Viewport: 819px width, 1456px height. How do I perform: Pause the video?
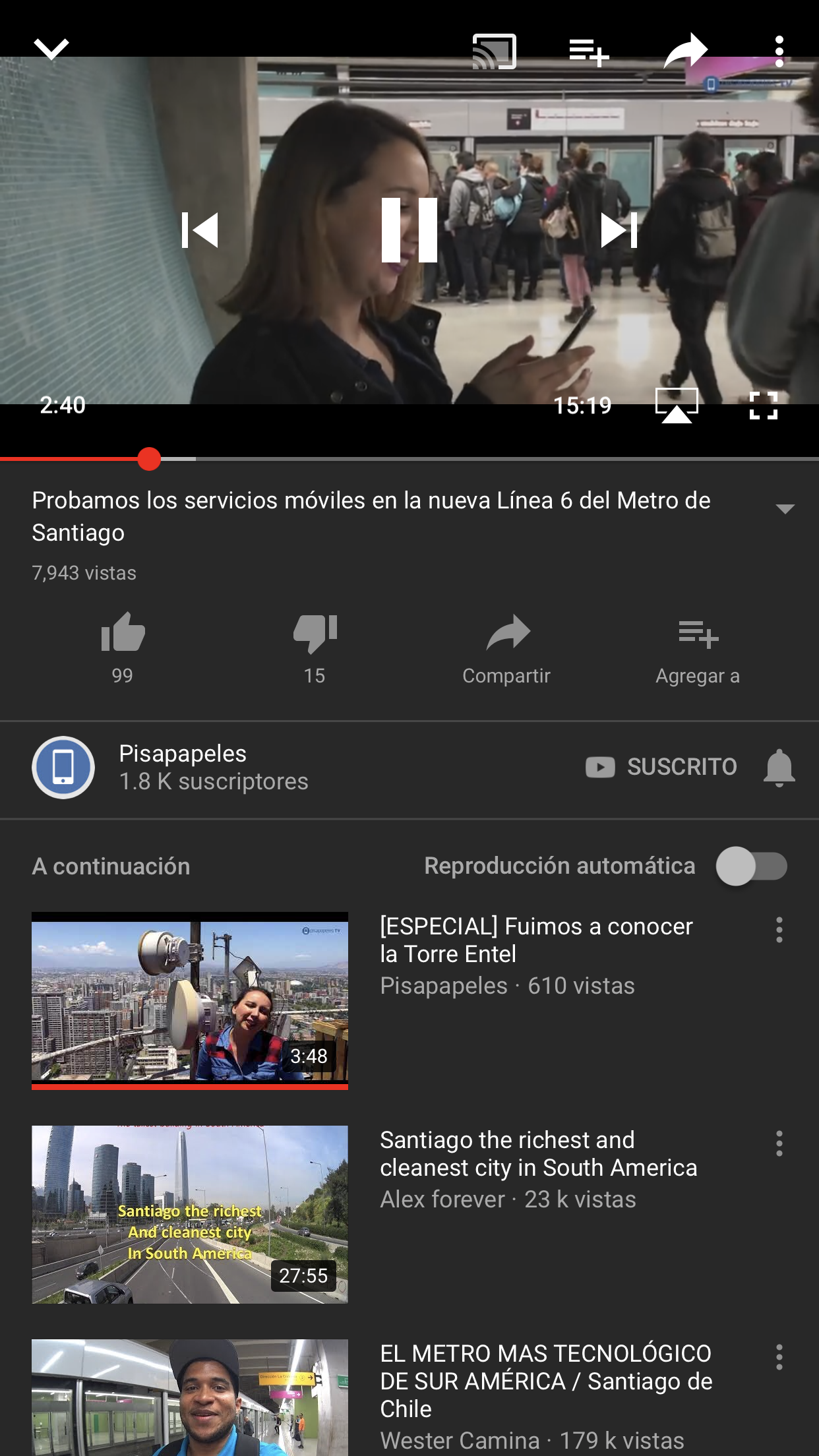coord(409,230)
